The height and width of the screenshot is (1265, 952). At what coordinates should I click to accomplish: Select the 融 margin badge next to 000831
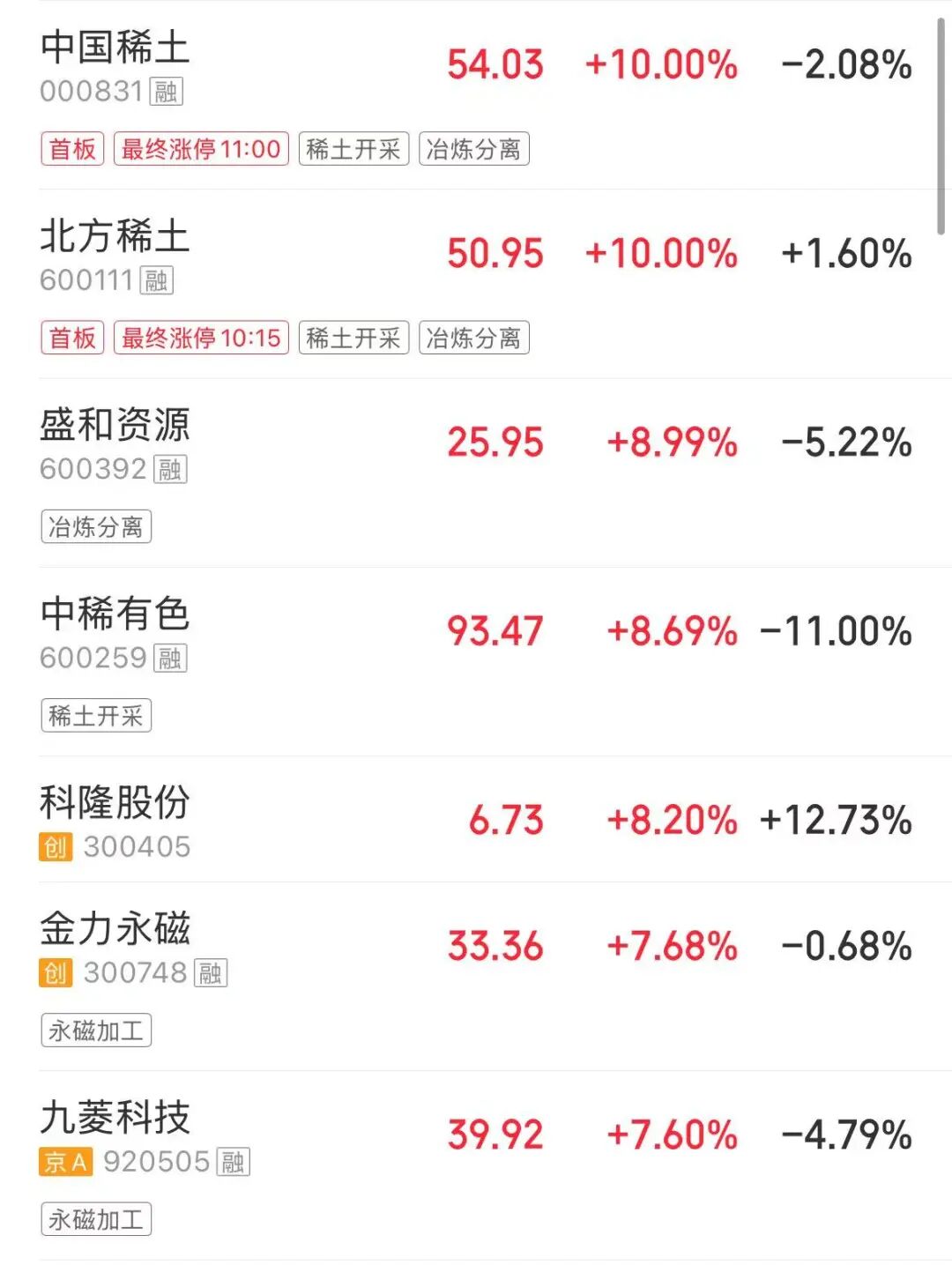click(x=166, y=93)
